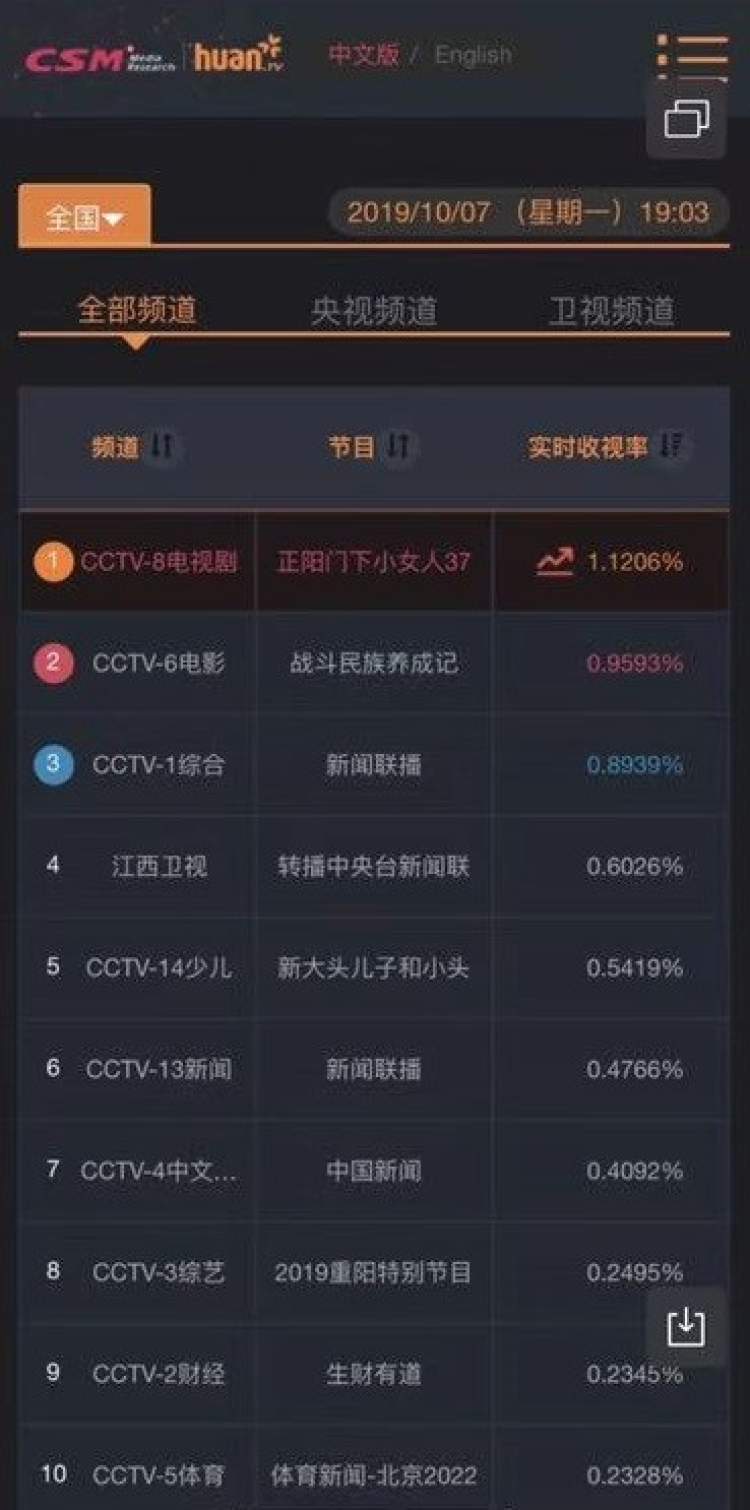Select the 全部频道 tab
The width and height of the screenshot is (750, 1510).
click(137, 310)
